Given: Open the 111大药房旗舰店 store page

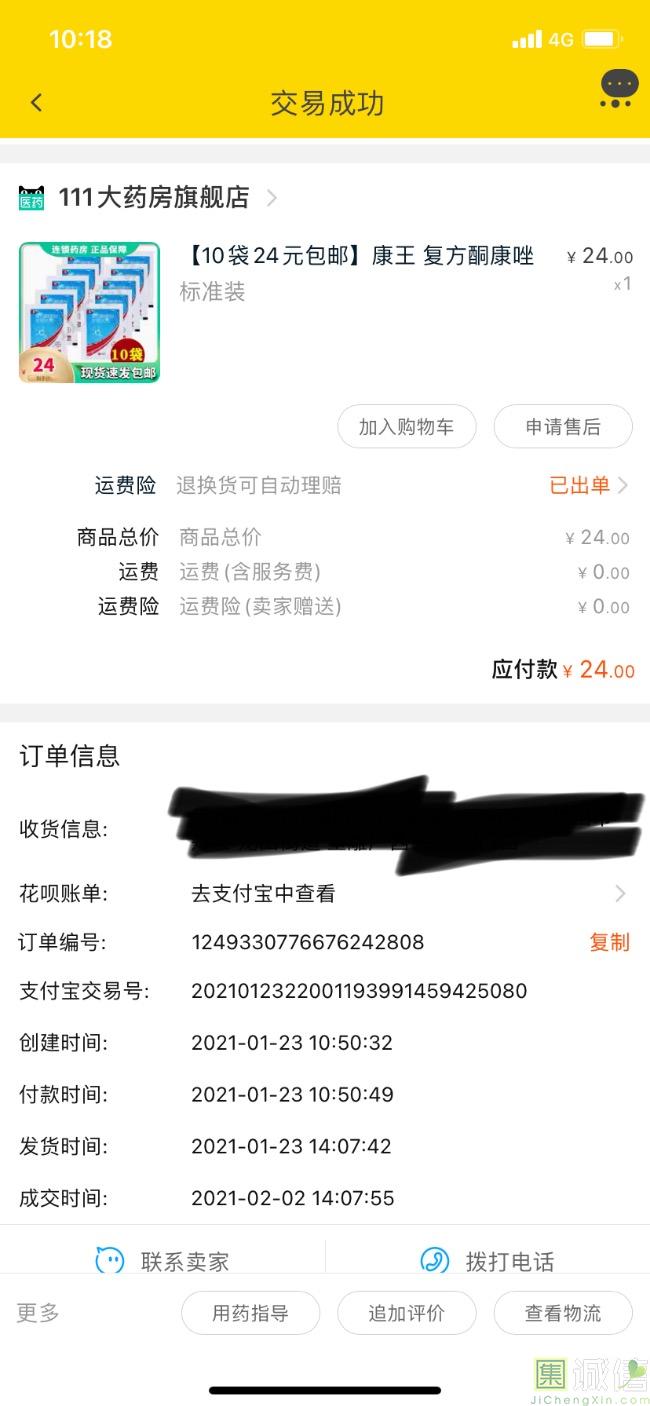Looking at the screenshot, I should 153,198.
